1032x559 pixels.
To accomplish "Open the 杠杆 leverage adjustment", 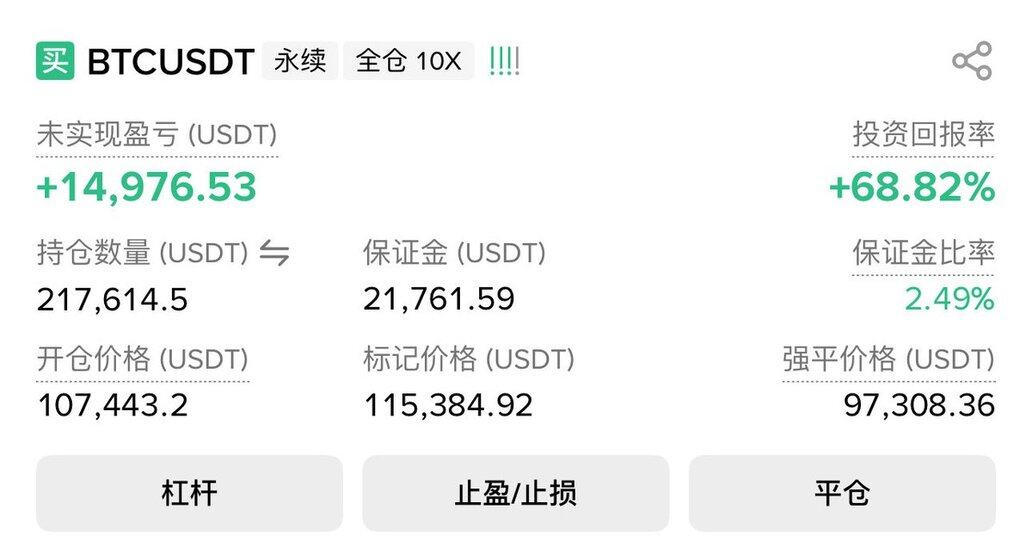I will (189, 493).
